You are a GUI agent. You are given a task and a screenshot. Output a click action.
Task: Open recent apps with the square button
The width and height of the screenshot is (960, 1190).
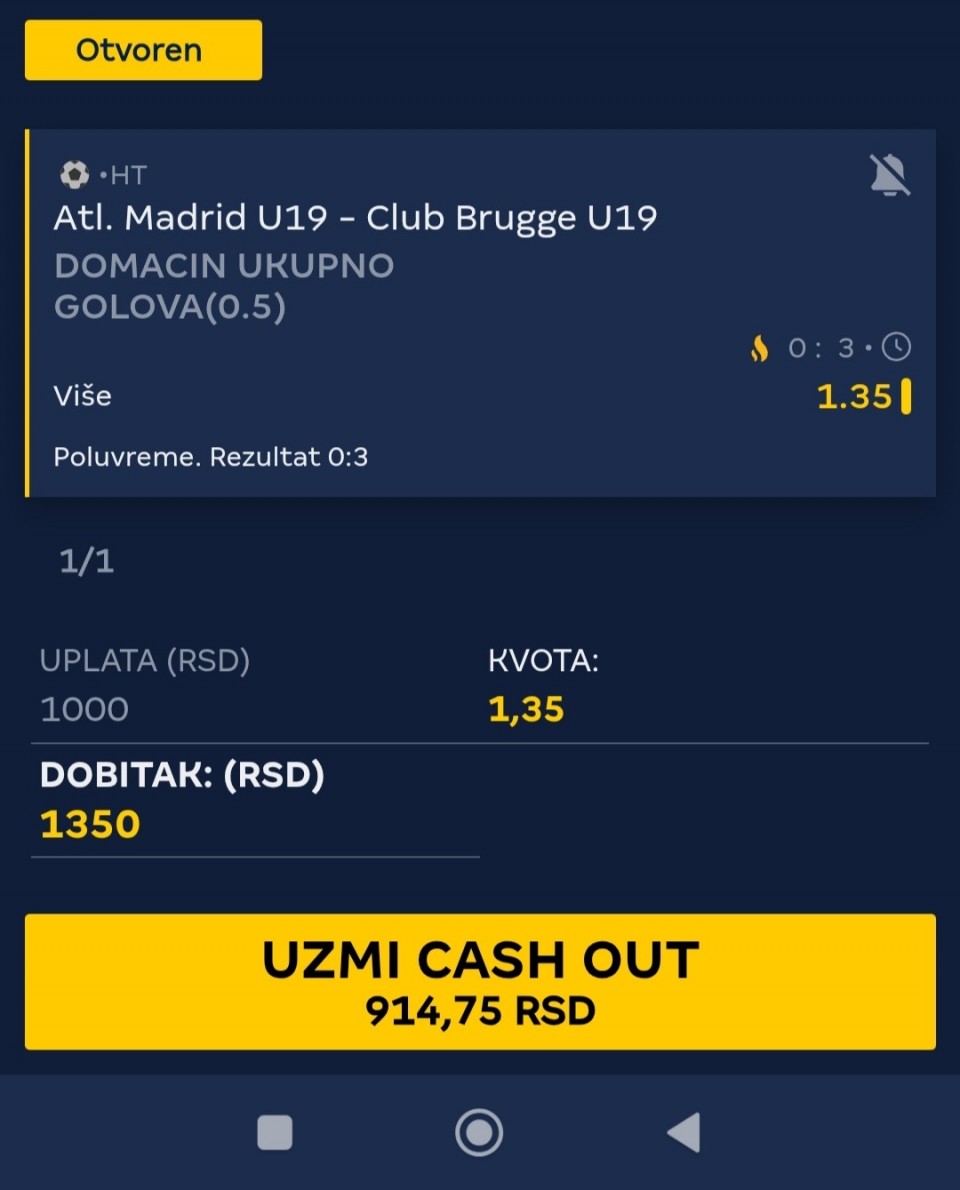[x=275, y=1133]
